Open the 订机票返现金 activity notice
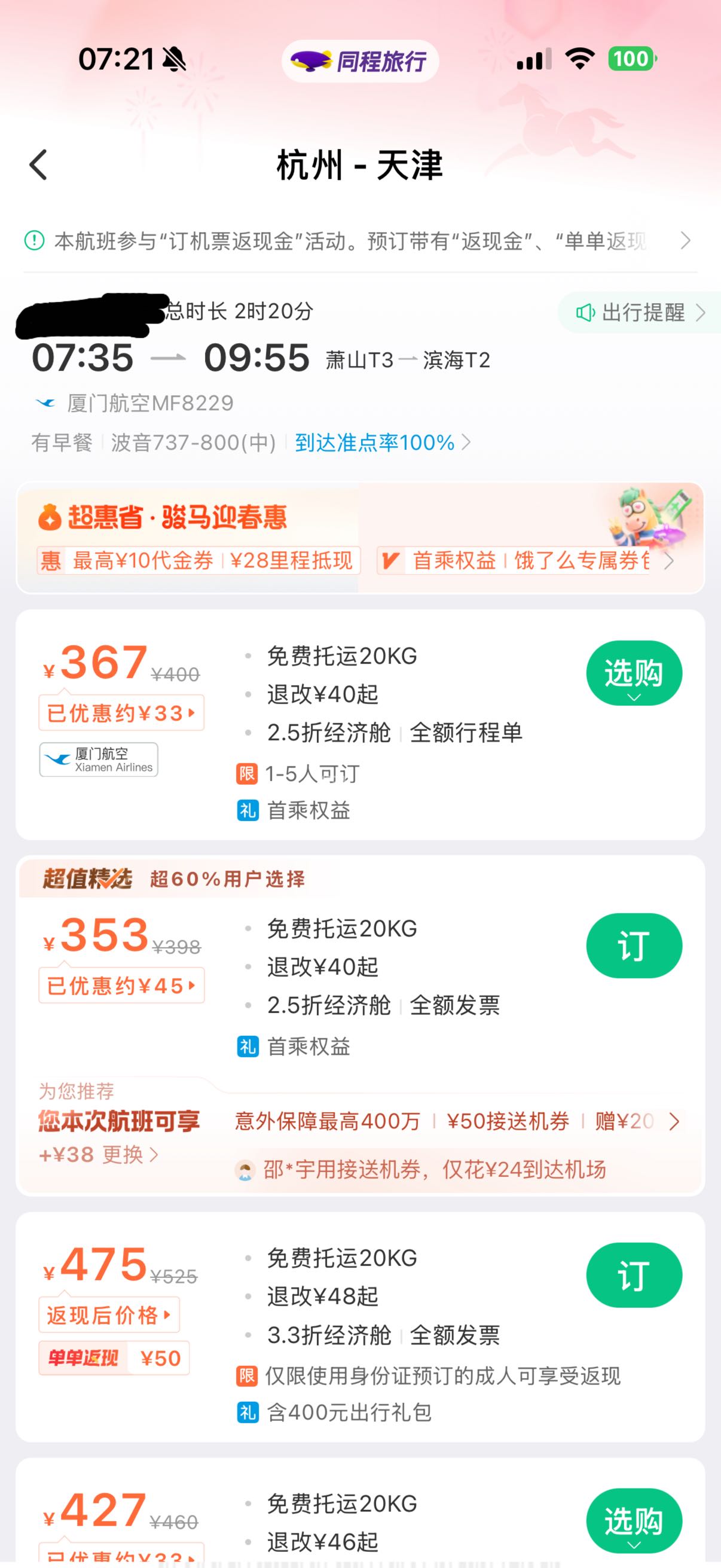 click(x=359, y=242)
